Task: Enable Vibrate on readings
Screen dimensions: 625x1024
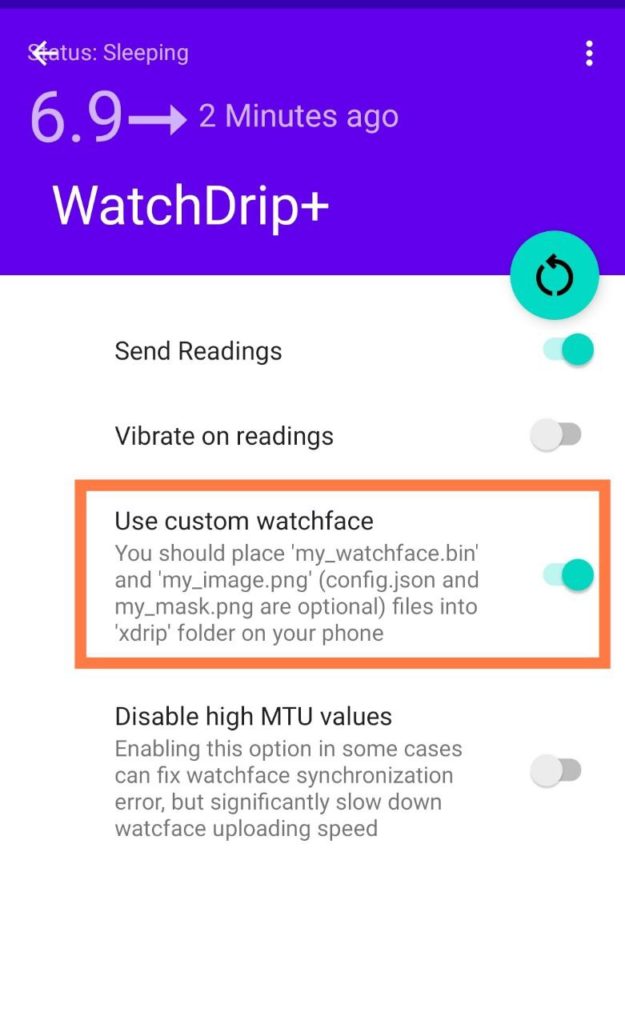Action: (x=556, y=435)
